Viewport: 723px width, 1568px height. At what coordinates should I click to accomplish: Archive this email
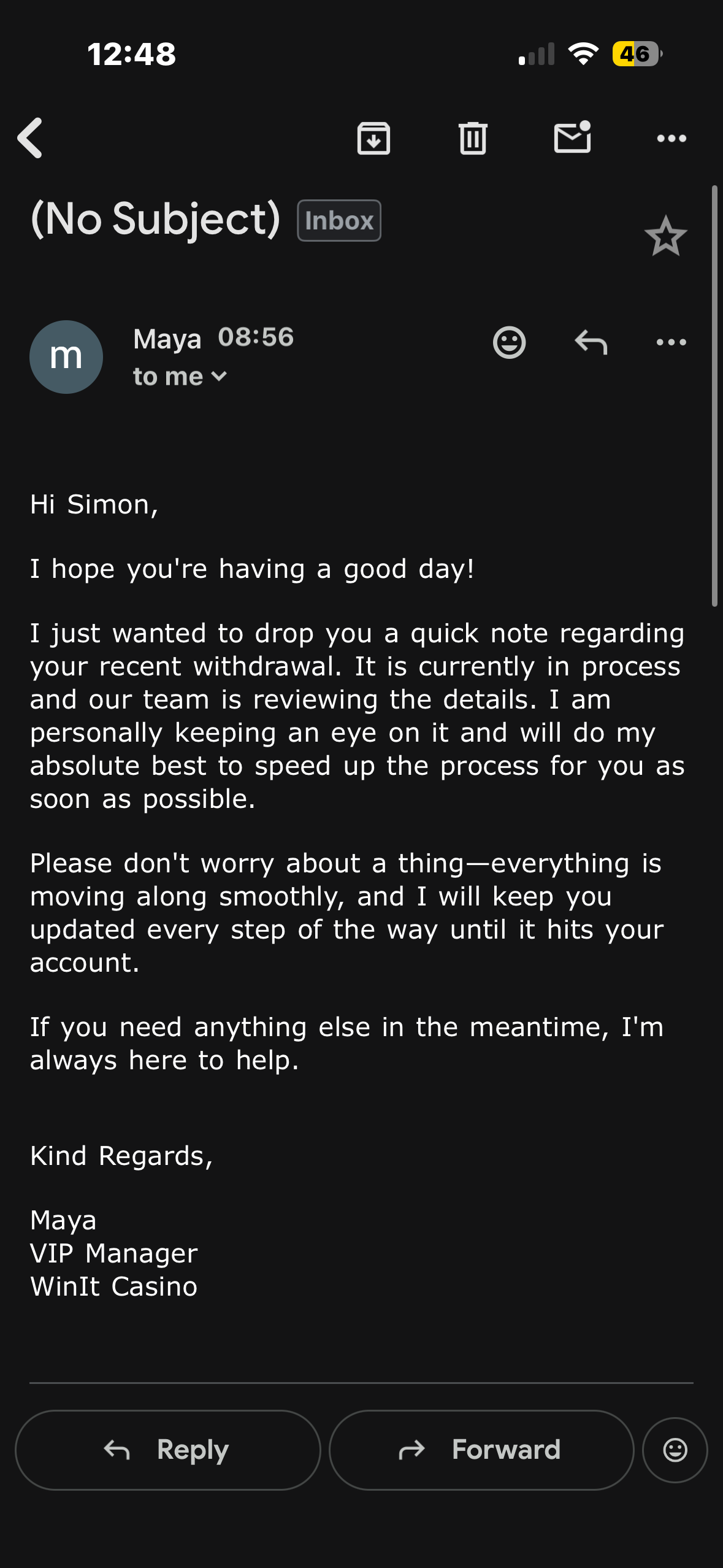373,138
